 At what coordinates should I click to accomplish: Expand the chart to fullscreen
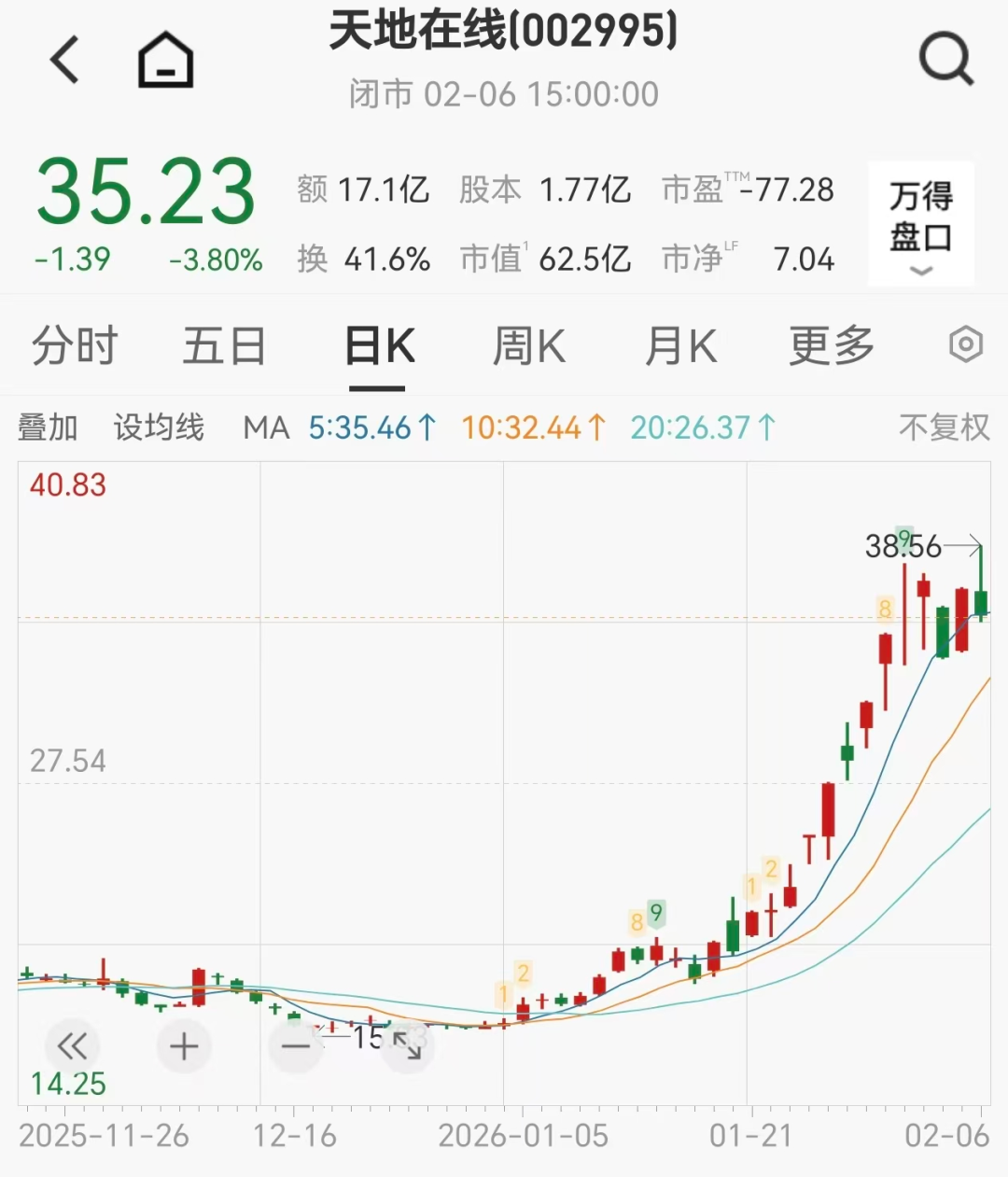(x=407, y=1046)
